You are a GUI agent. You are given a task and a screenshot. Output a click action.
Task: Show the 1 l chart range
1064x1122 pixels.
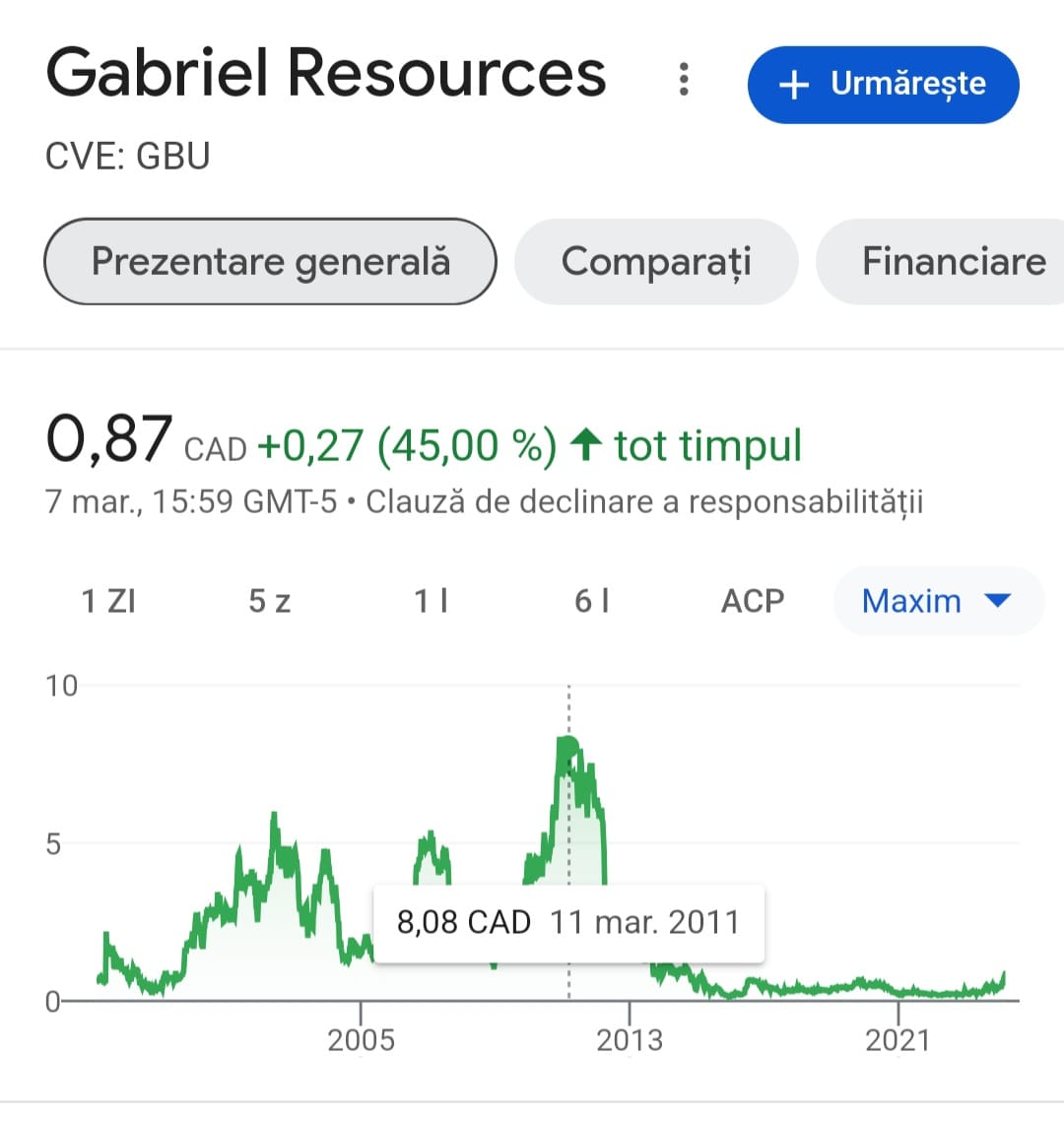[431, 601]
